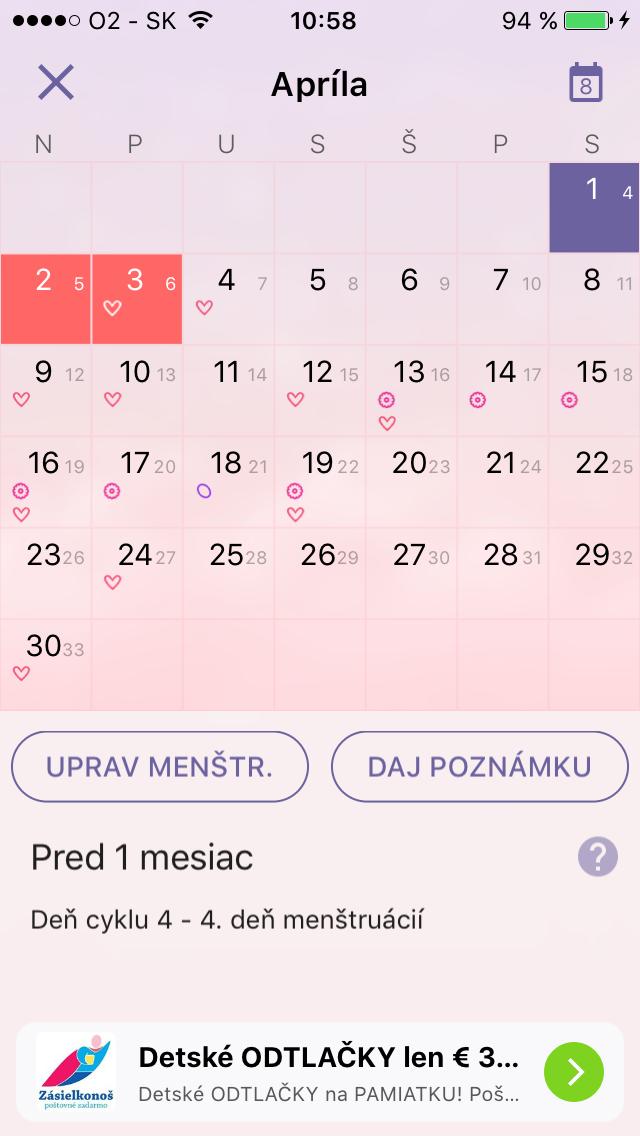The width and height of the screenshot is (640, 1136).
Task: Select April 30 on the calendar
Action: click(45, 664)
